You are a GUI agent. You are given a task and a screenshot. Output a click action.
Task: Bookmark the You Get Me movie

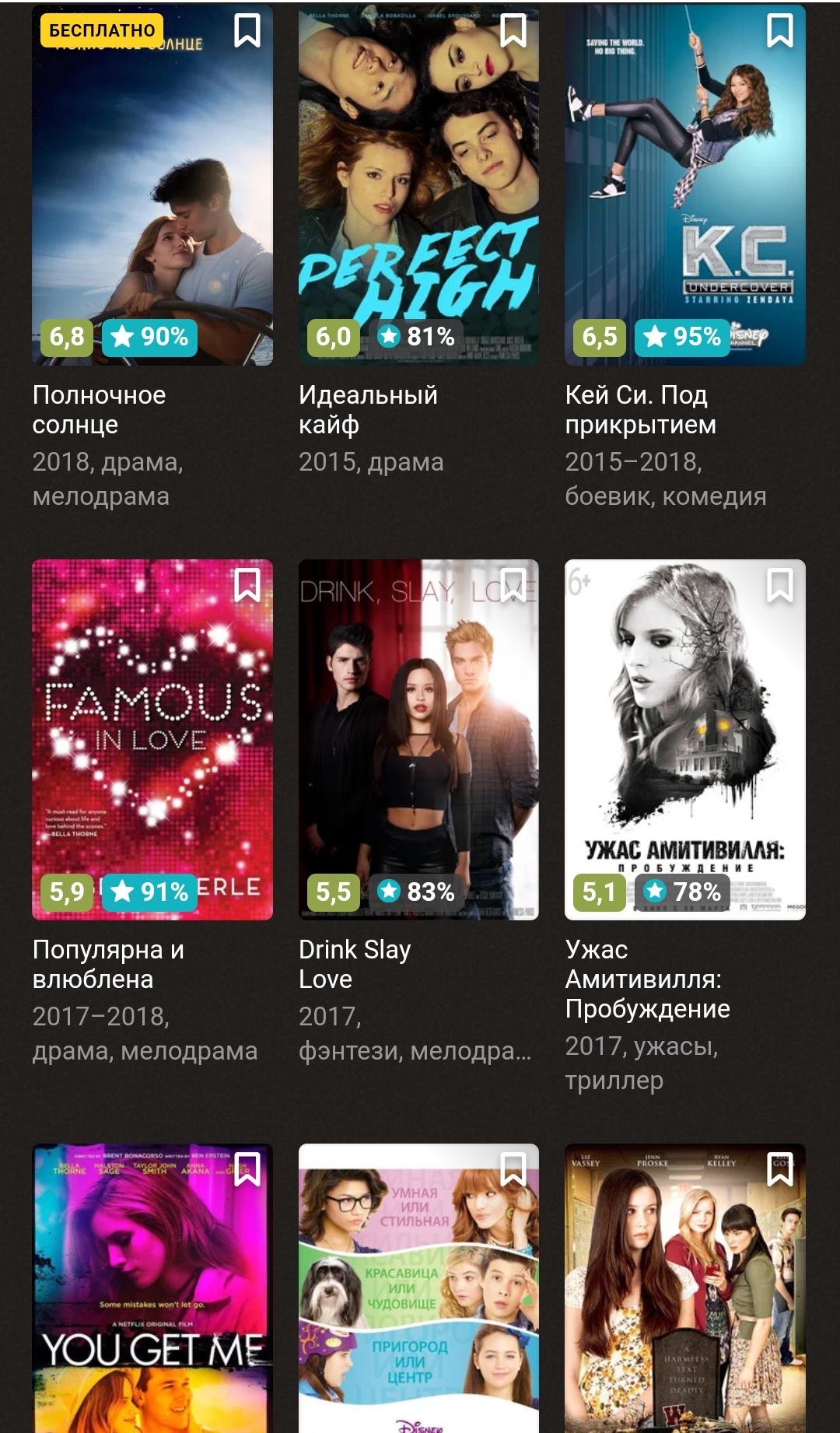(247, 1169)
